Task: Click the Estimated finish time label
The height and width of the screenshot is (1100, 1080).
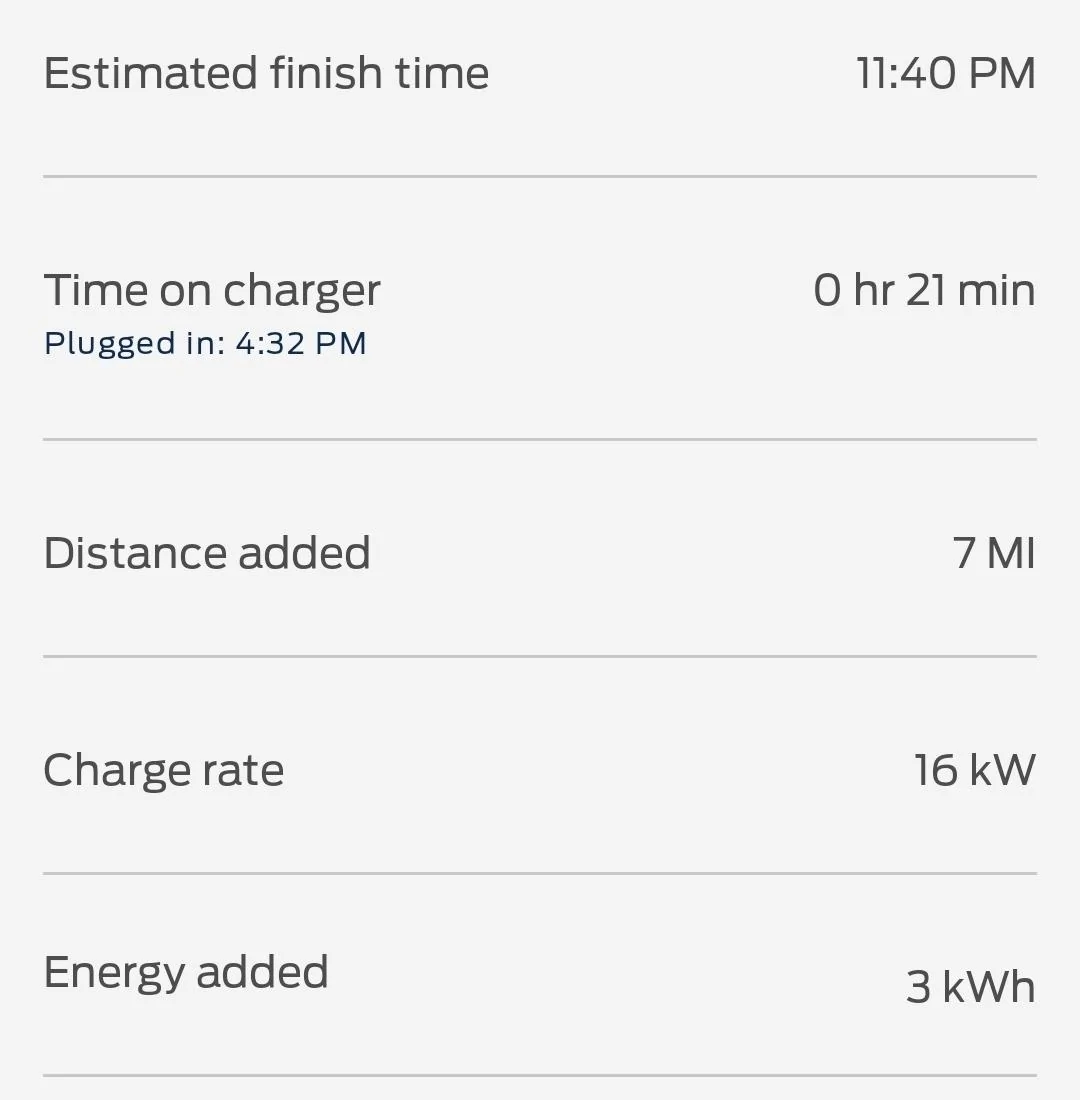Action: tap(266, 72)
